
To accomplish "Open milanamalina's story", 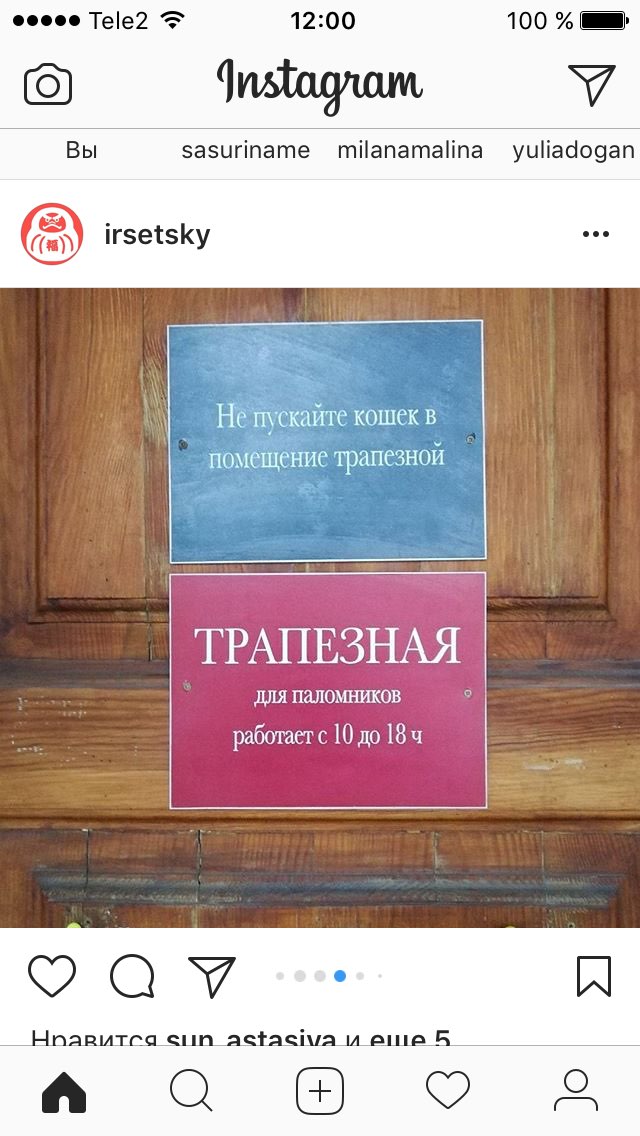I will tap(410, 150).
